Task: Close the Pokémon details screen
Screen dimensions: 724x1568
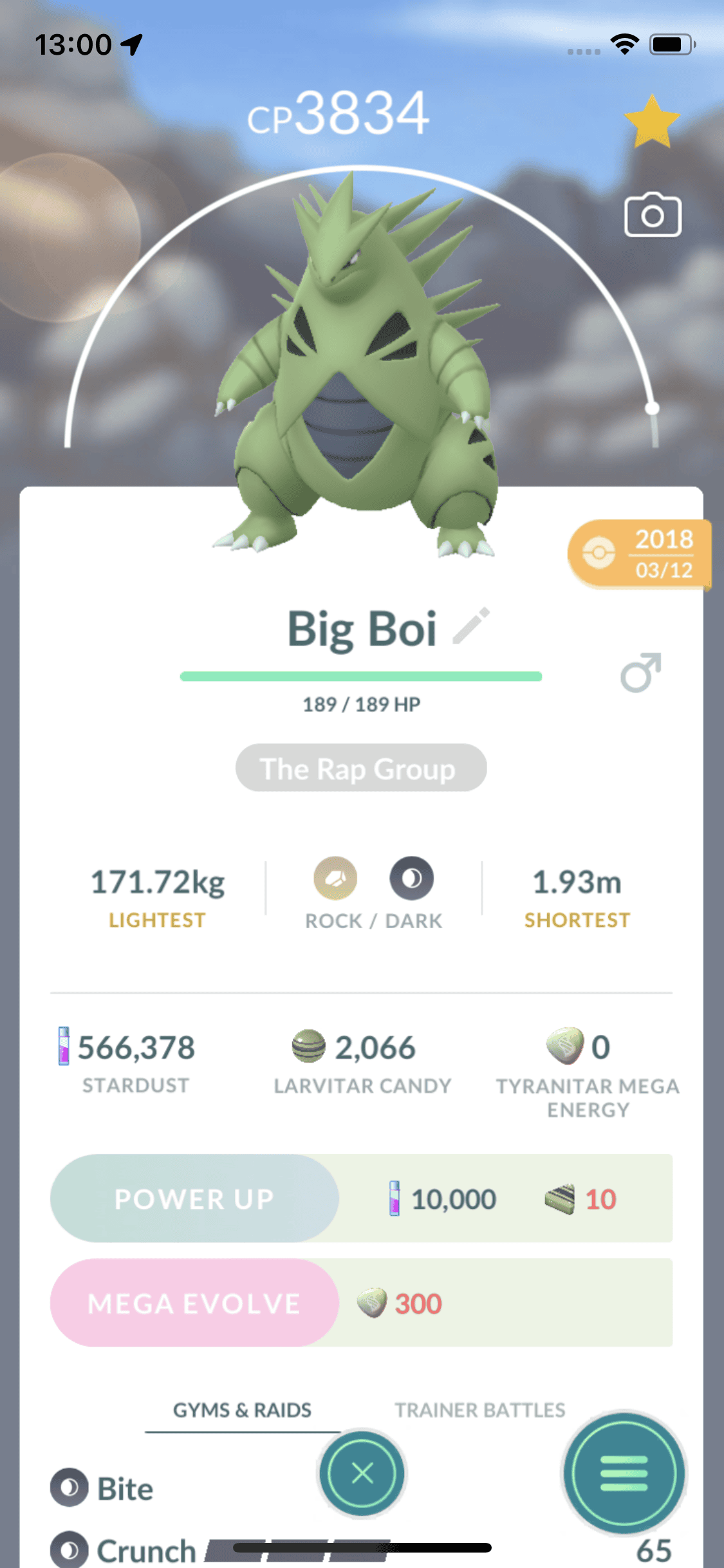Action: [362, 1473]
